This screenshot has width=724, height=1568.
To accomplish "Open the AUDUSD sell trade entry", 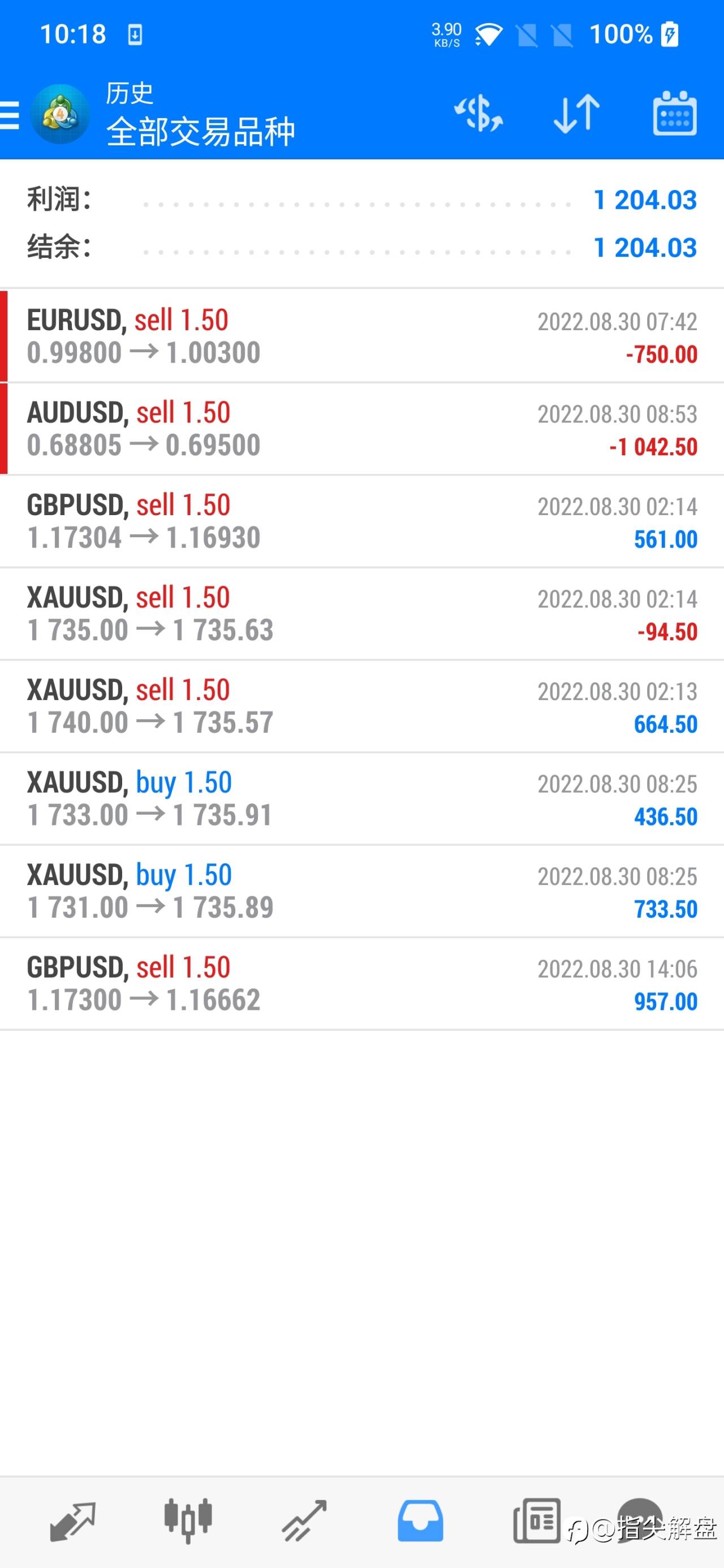I will (361, 429).
